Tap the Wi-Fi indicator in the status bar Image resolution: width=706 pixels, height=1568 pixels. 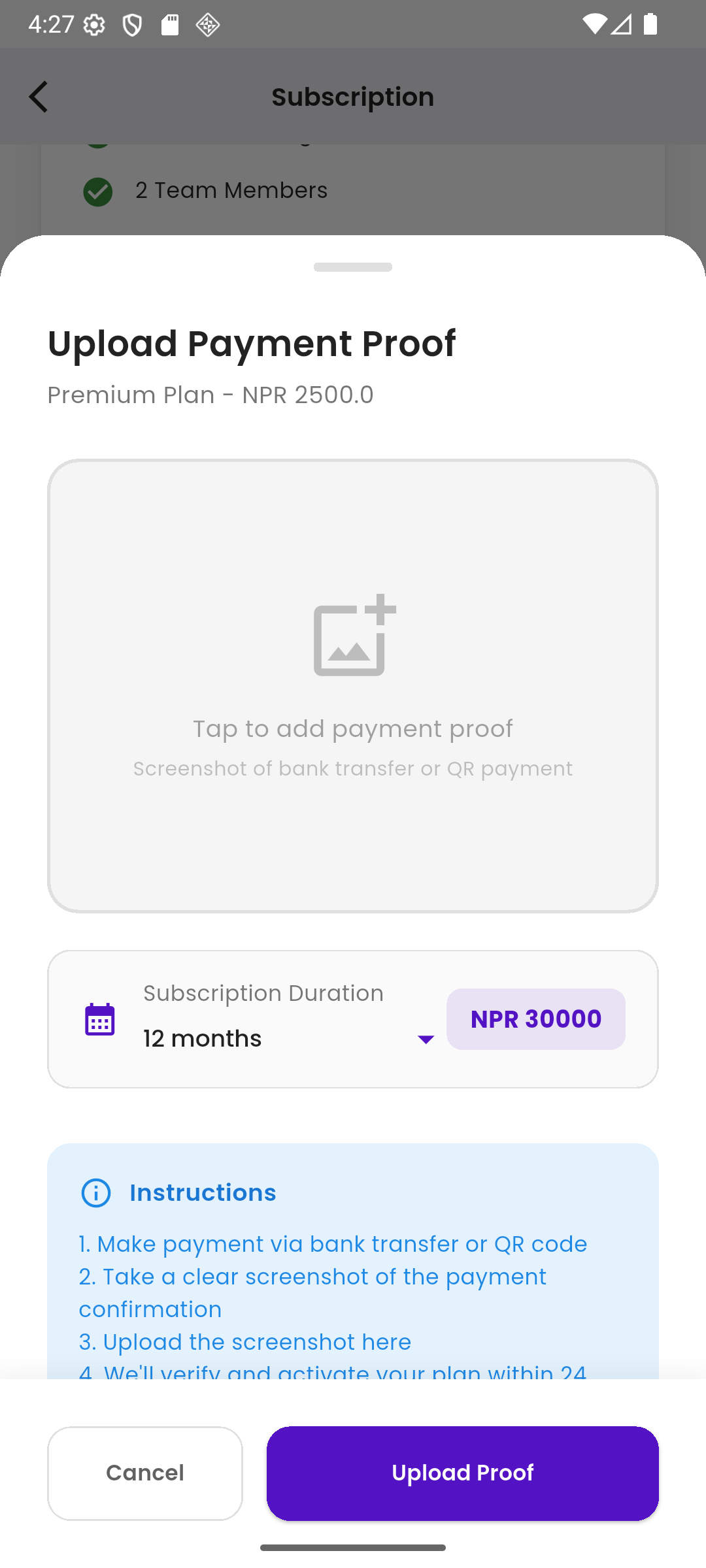coord(596,24)
